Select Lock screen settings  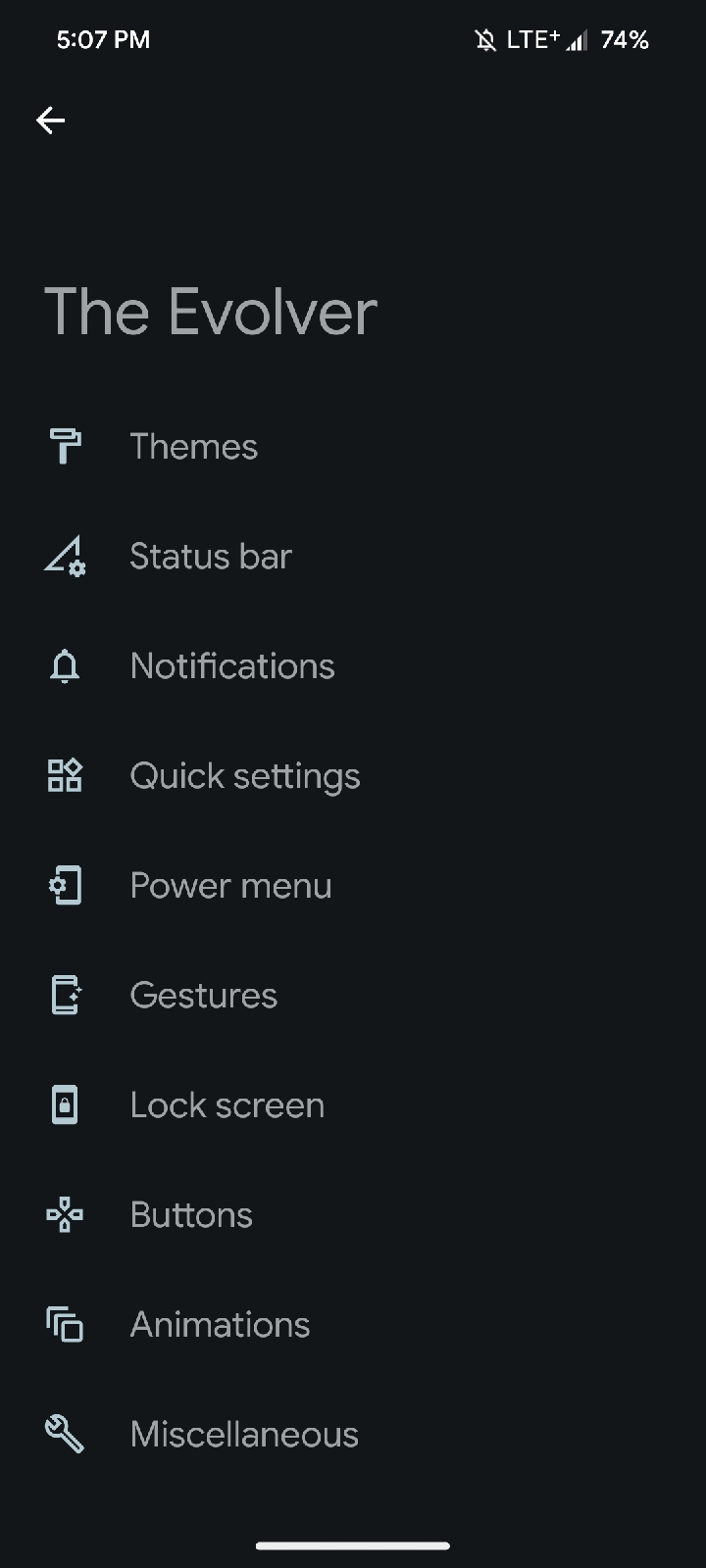tap(227, 1105)
